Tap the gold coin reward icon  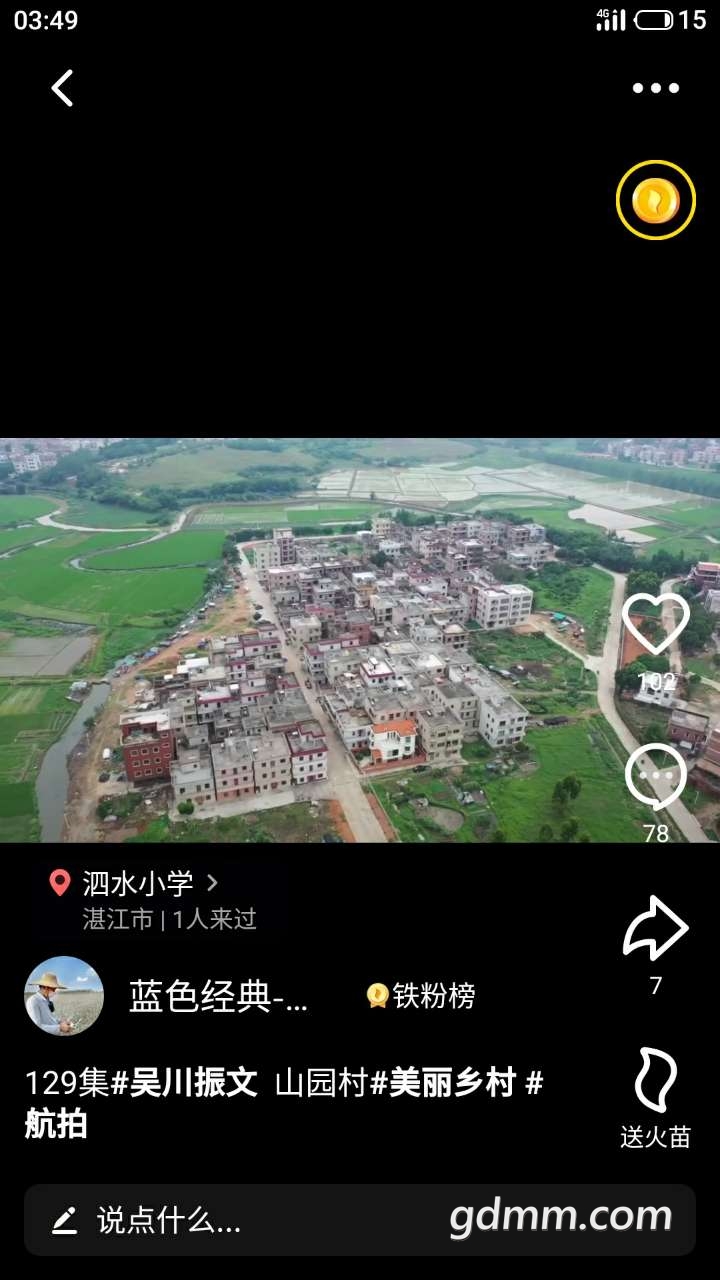[655, 200]
